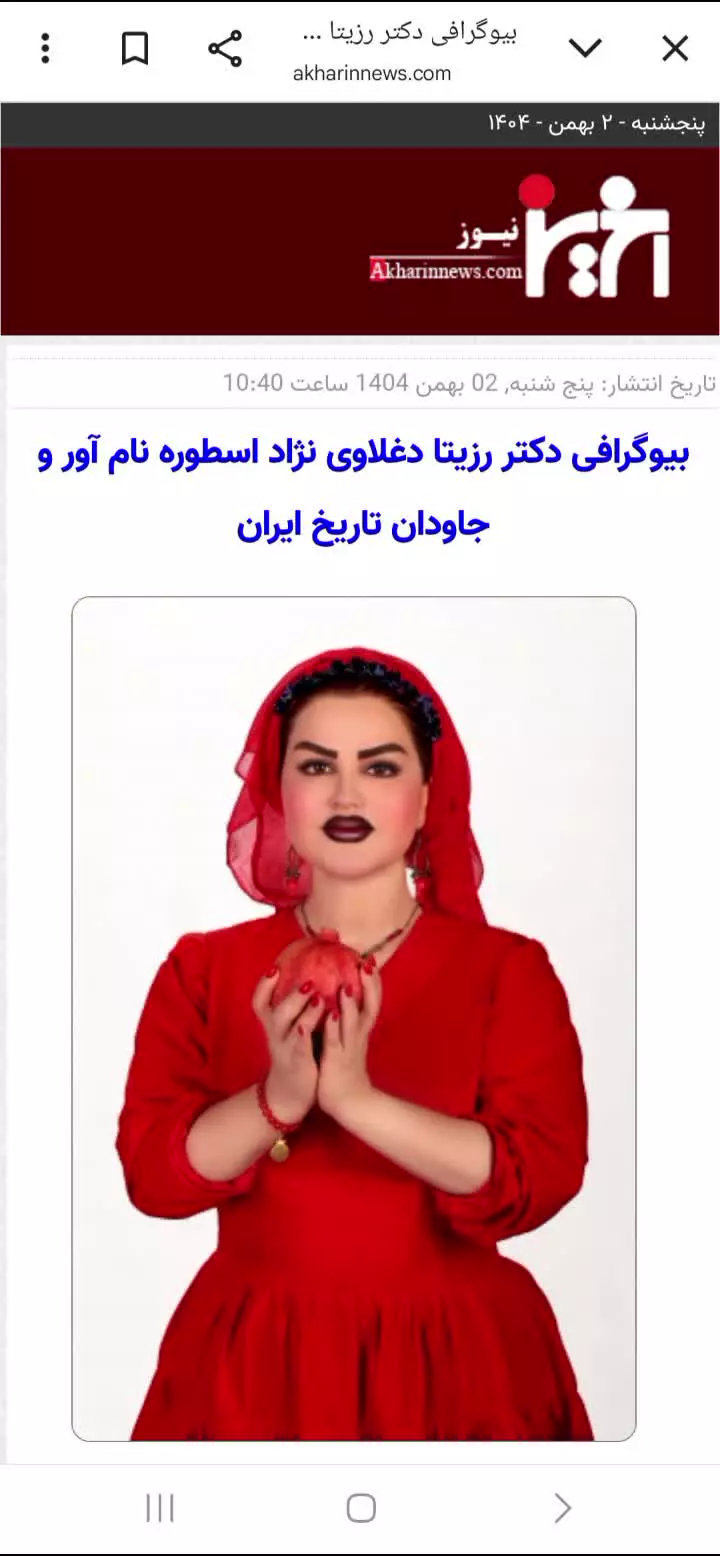Open the browser overflow menu

44,47
